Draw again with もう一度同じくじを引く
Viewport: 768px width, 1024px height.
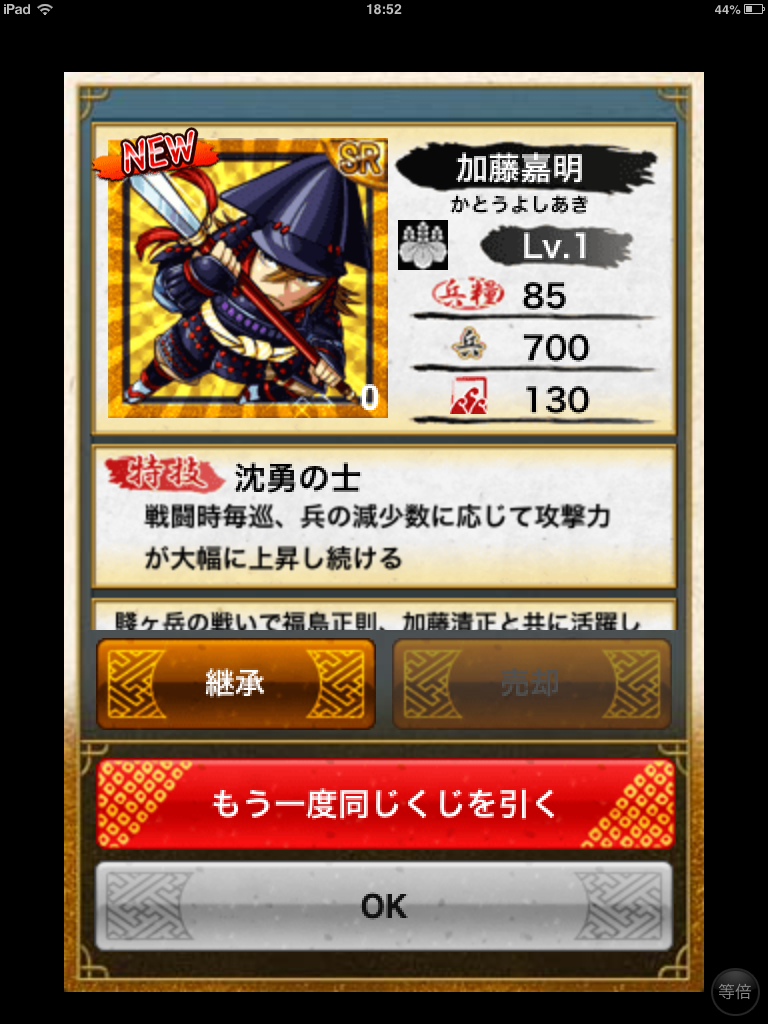click(385, 804)
